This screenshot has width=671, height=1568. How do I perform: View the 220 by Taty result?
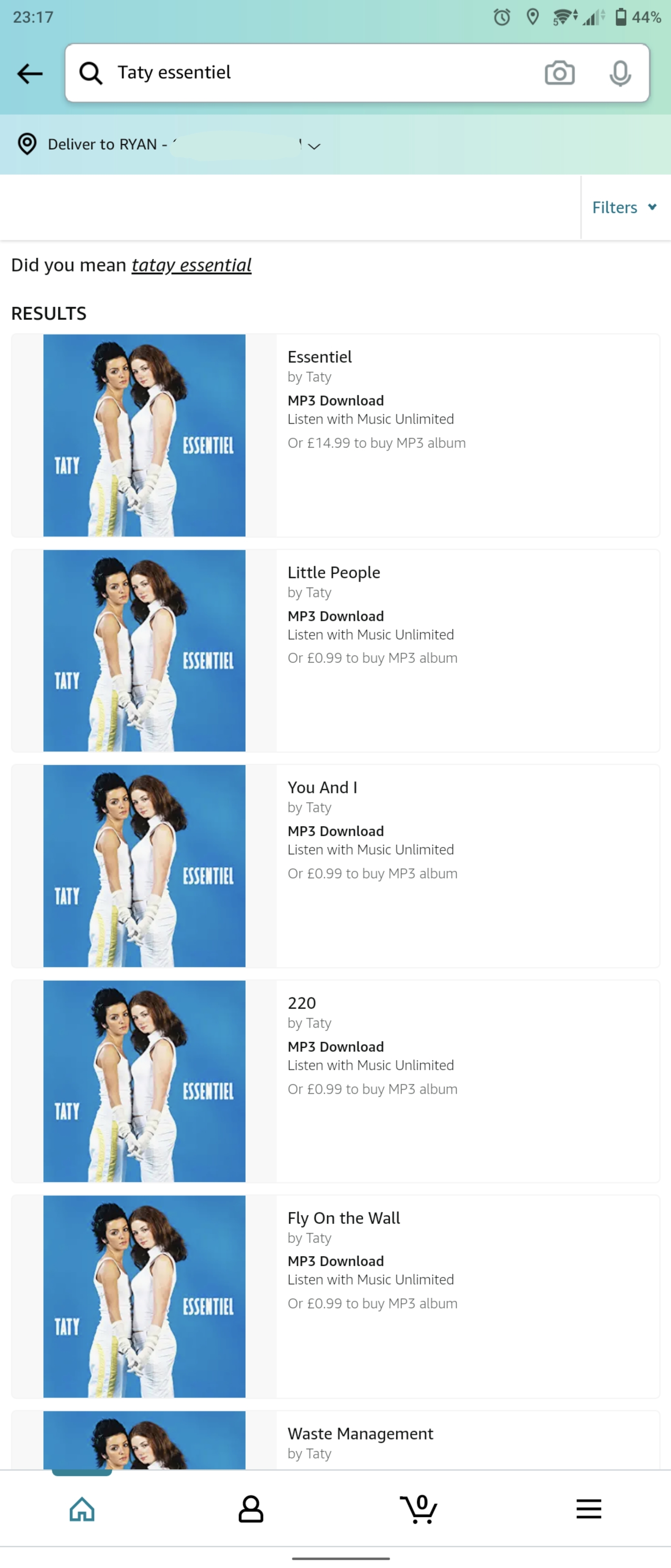click(335, 1081)
